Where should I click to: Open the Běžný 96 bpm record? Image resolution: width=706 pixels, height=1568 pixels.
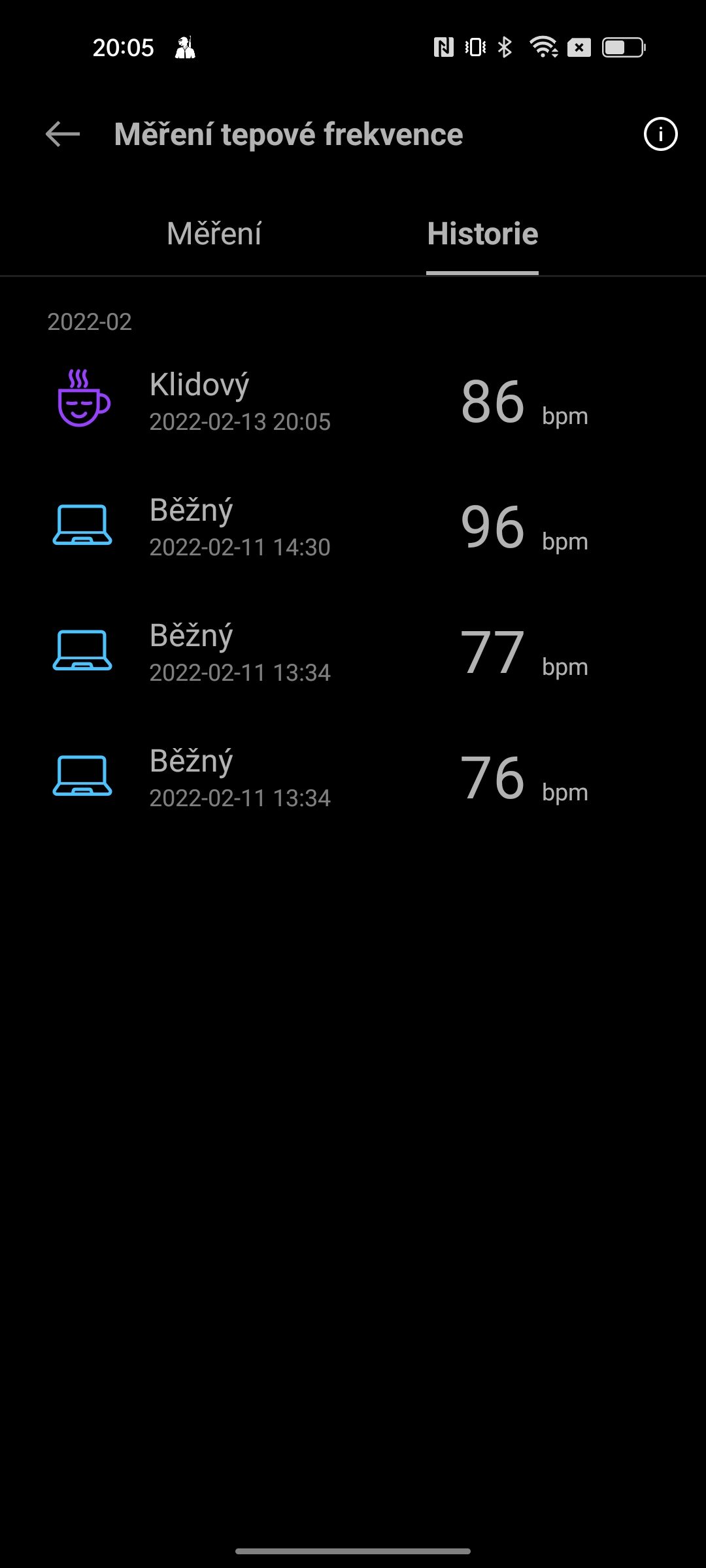click(353, 527)
